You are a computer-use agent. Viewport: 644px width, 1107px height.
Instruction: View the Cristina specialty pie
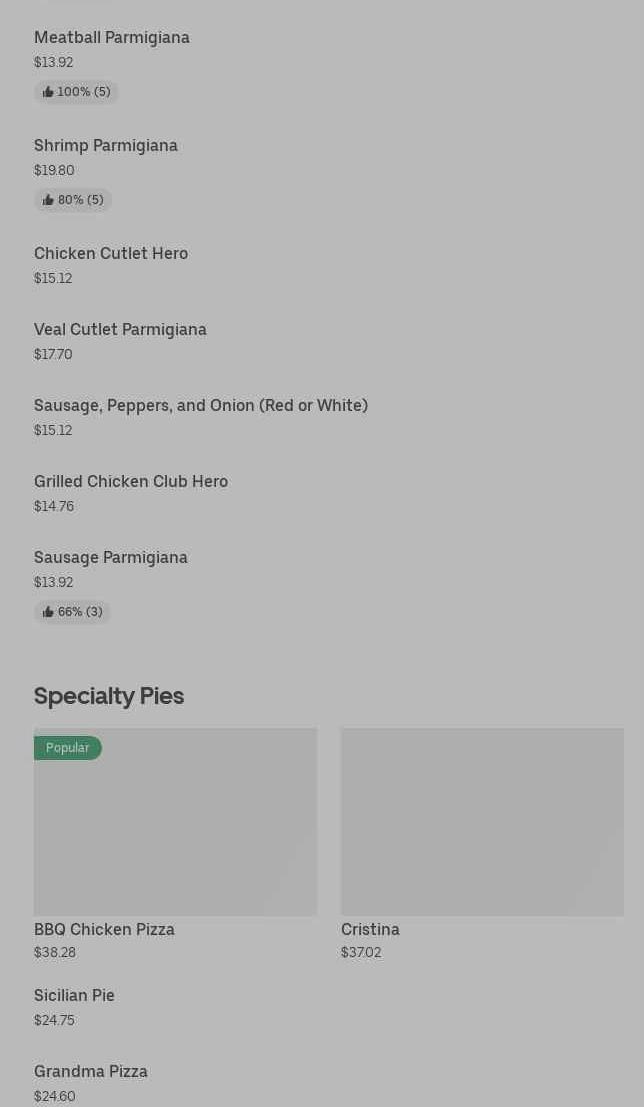point(482,822)
